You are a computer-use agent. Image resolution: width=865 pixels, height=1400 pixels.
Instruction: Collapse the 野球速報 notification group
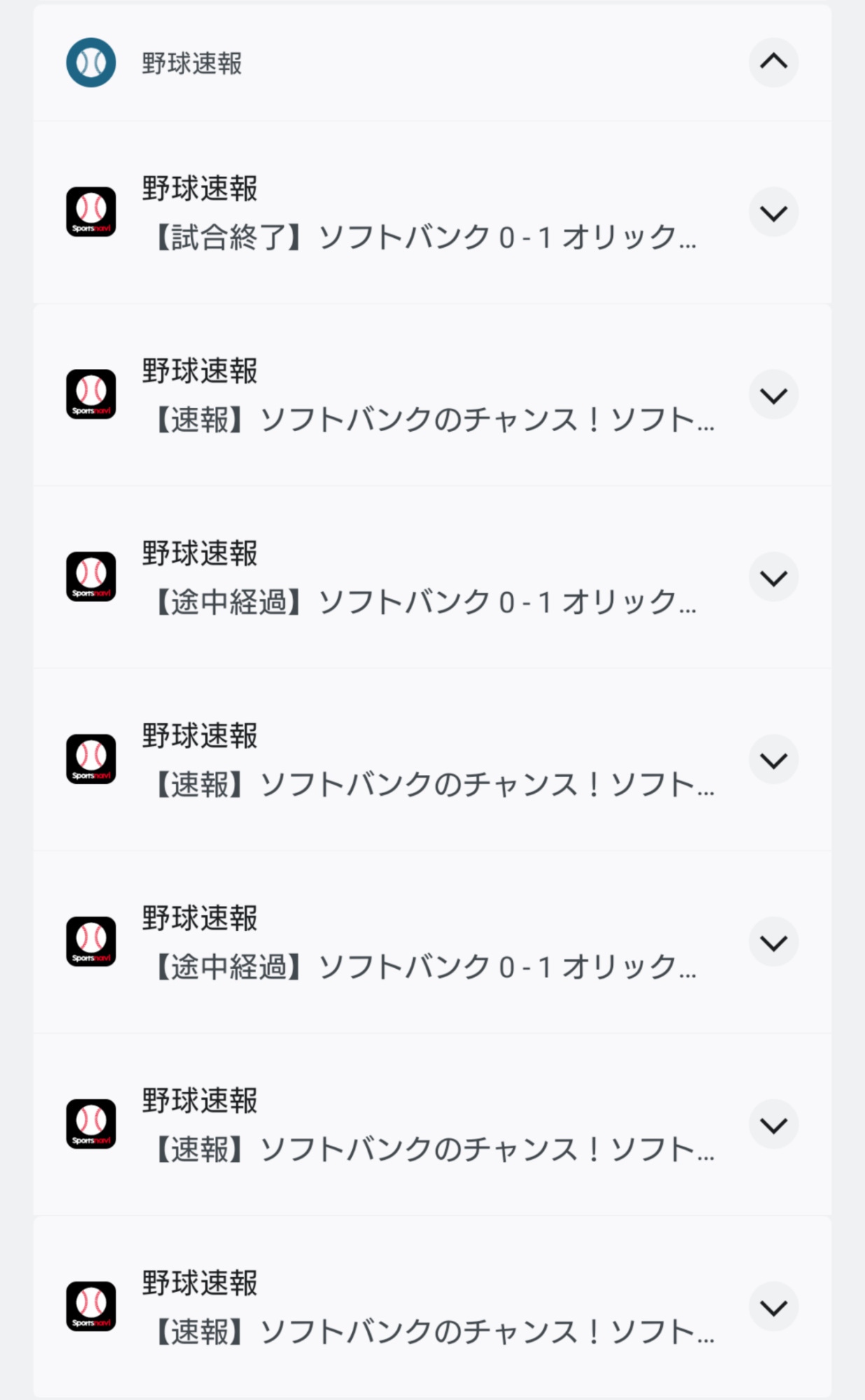coord(773,63)
